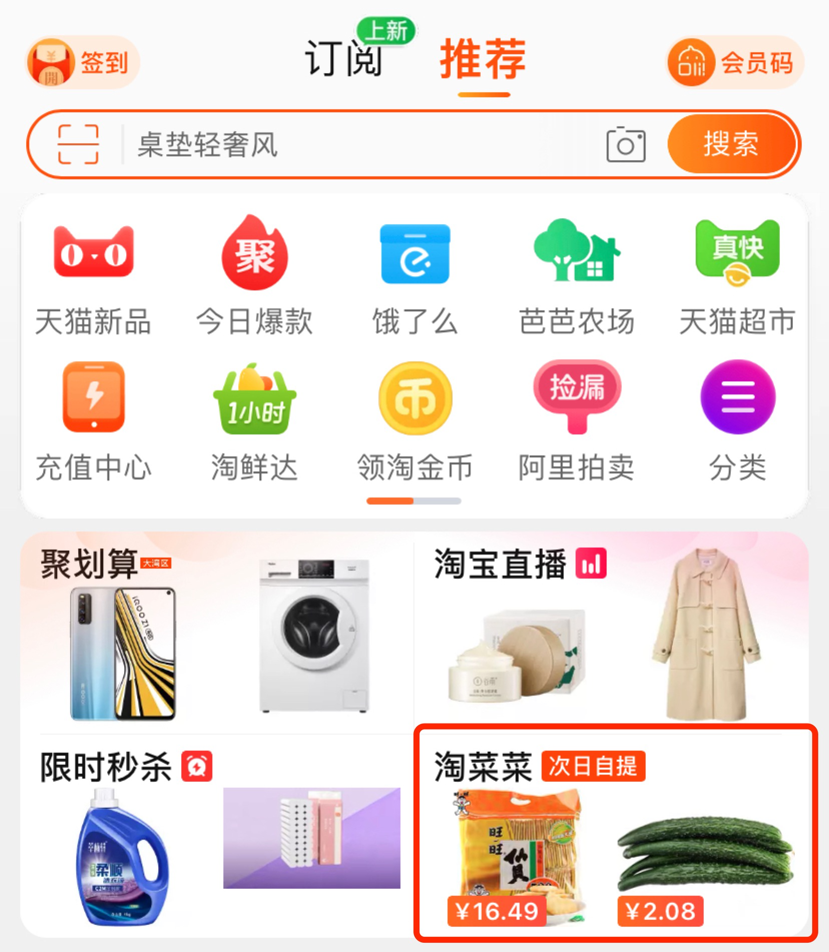Switch to the 订阅 tab
Image resolution: width=829 pixels, height=952 pixels.
tap(344, 61)
